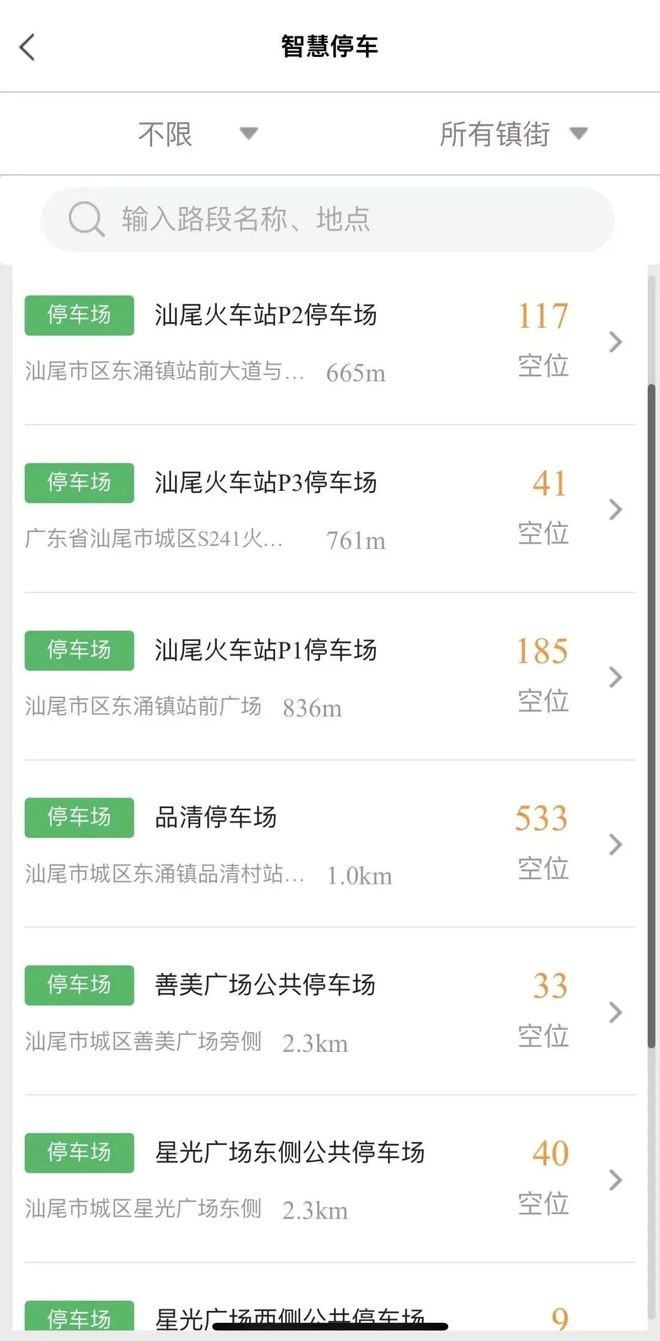The height and width of the screenshot is (1341, 660).
Task: Open 品清停车场 listing
Action: 329,844
